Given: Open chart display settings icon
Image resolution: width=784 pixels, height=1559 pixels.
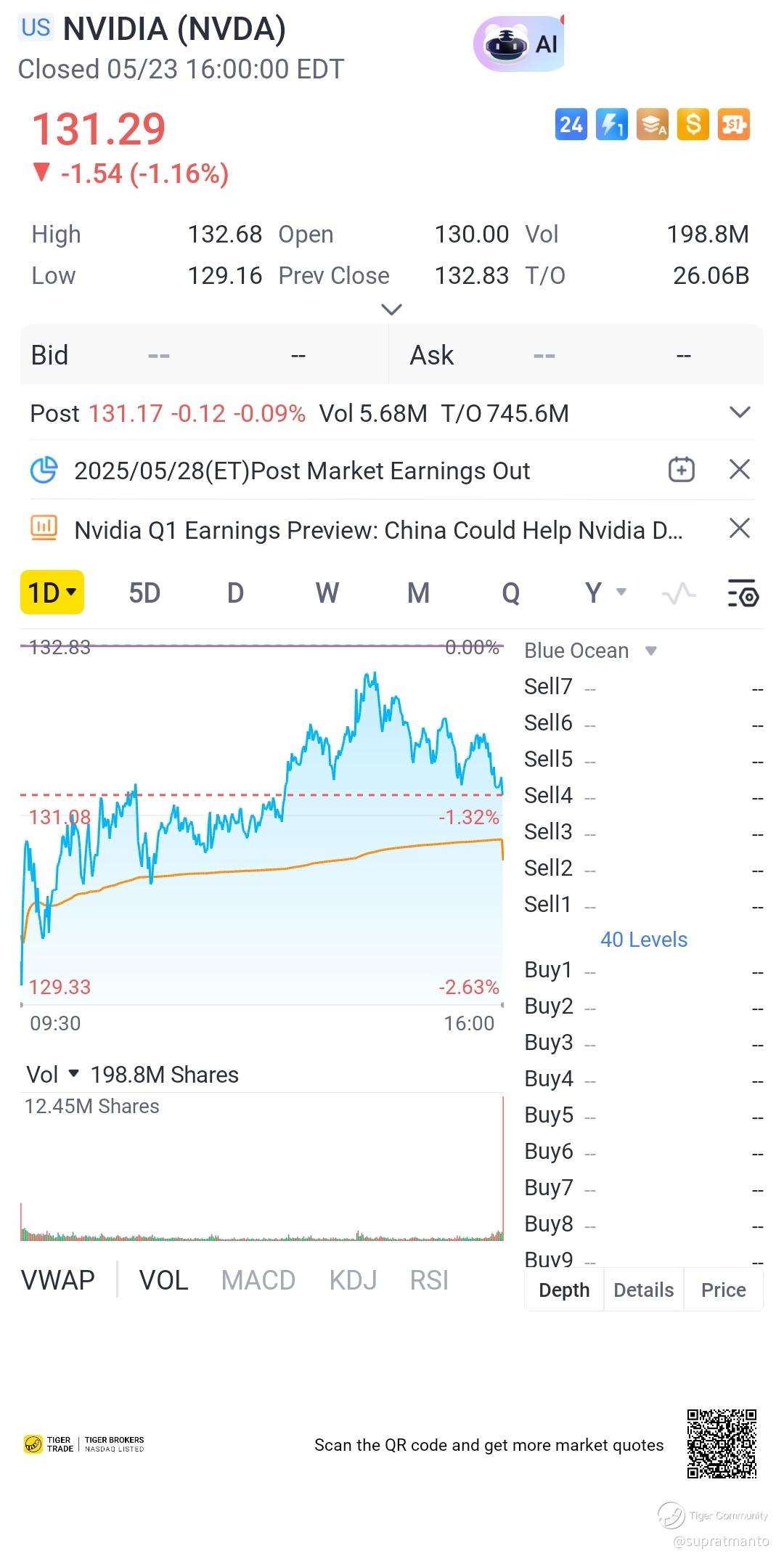Looking at the screenshot, I should click(743, 593).
